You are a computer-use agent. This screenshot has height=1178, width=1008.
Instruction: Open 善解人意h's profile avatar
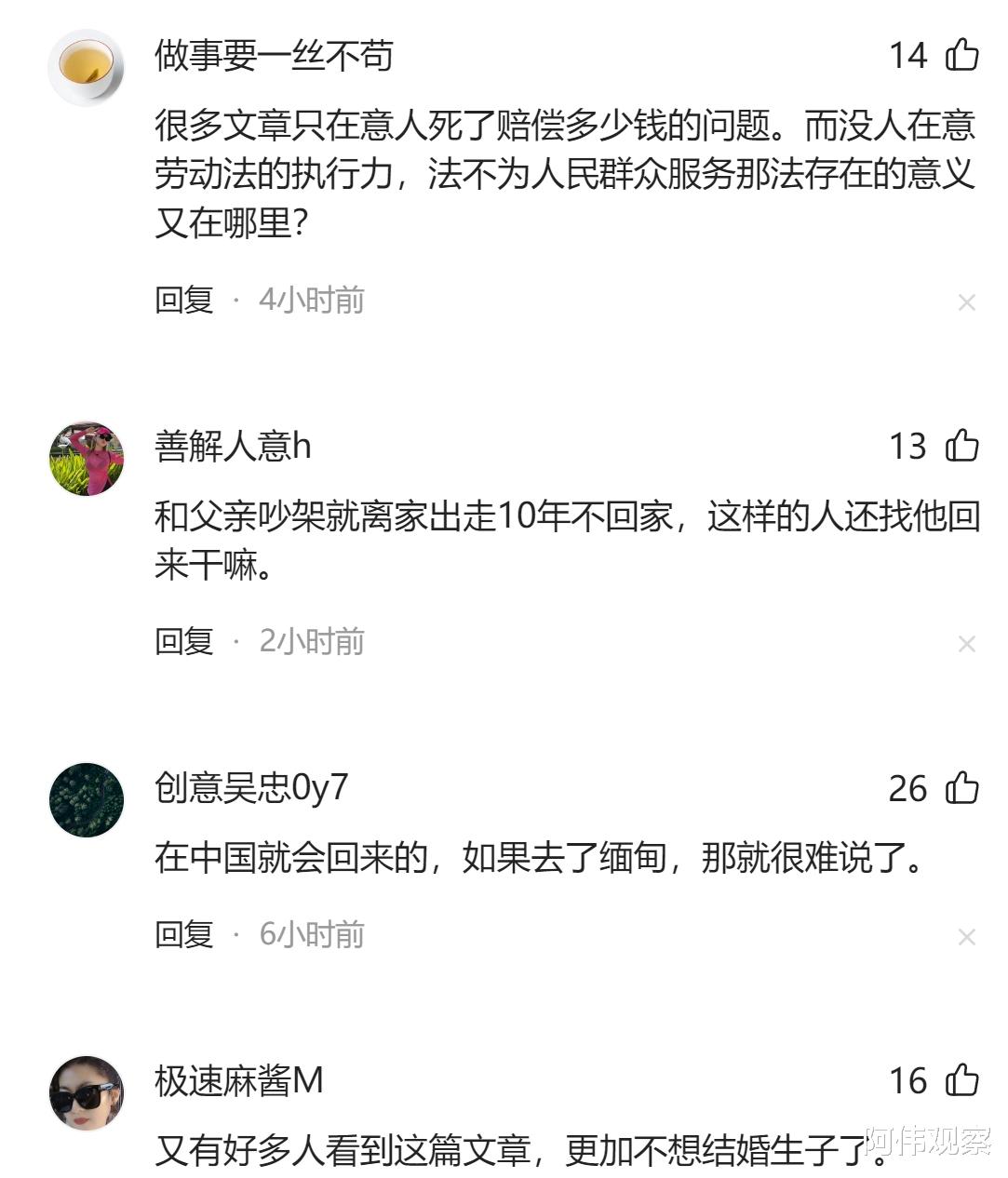tap(86, 458)
